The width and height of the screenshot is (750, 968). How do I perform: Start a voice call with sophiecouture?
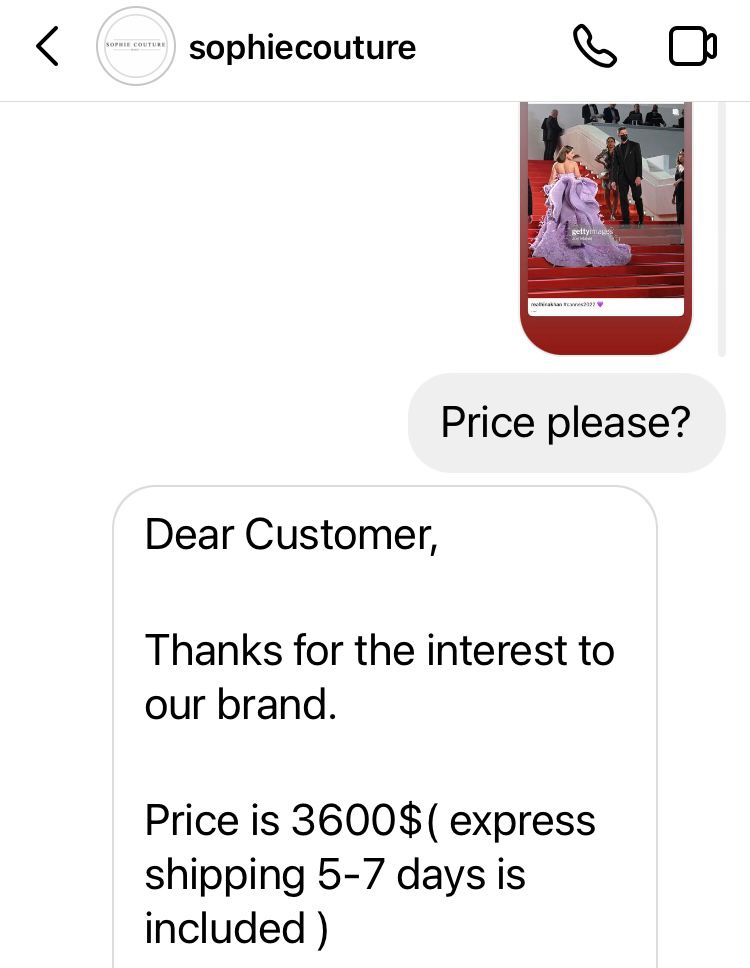click(x=594, y=47)
